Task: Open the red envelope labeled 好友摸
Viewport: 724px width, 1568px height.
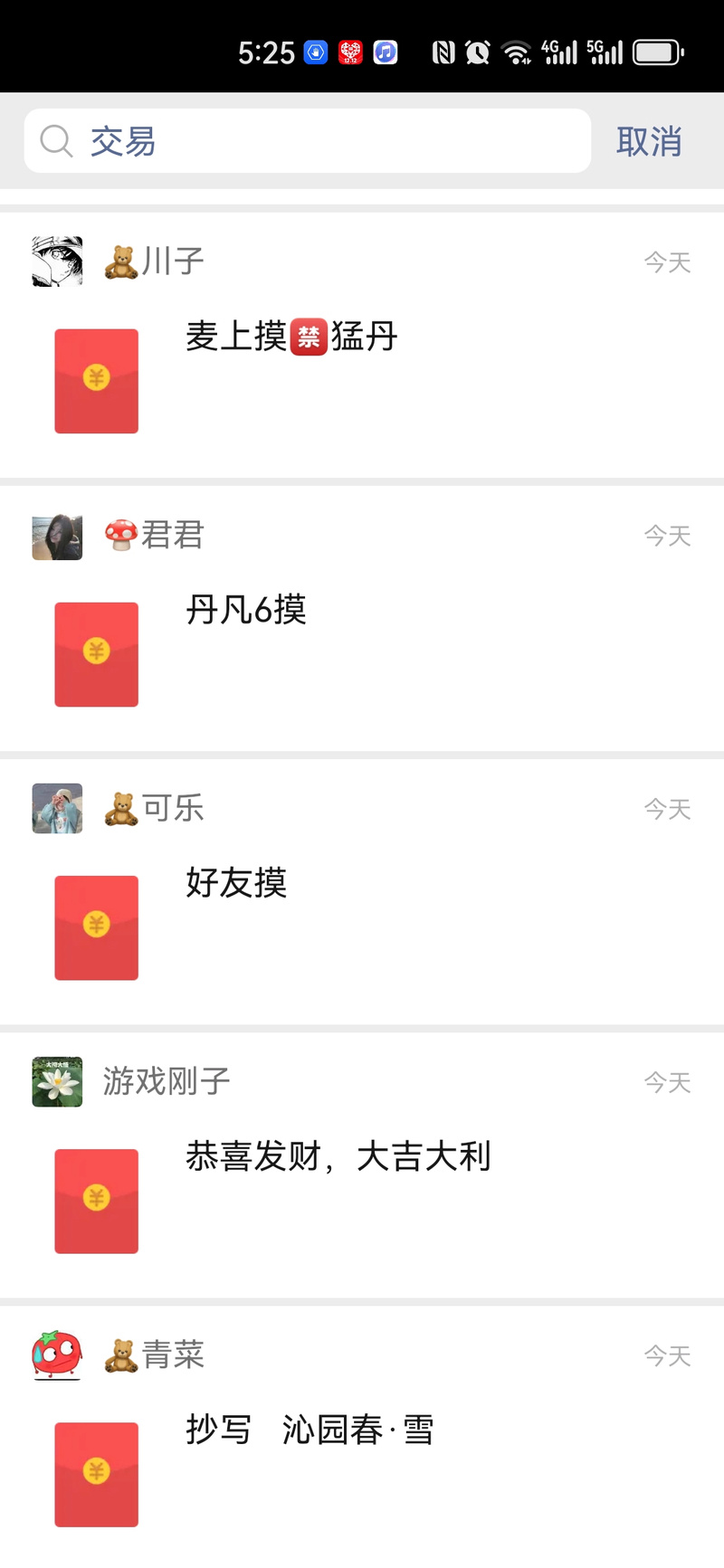Action: coord(96,927)
